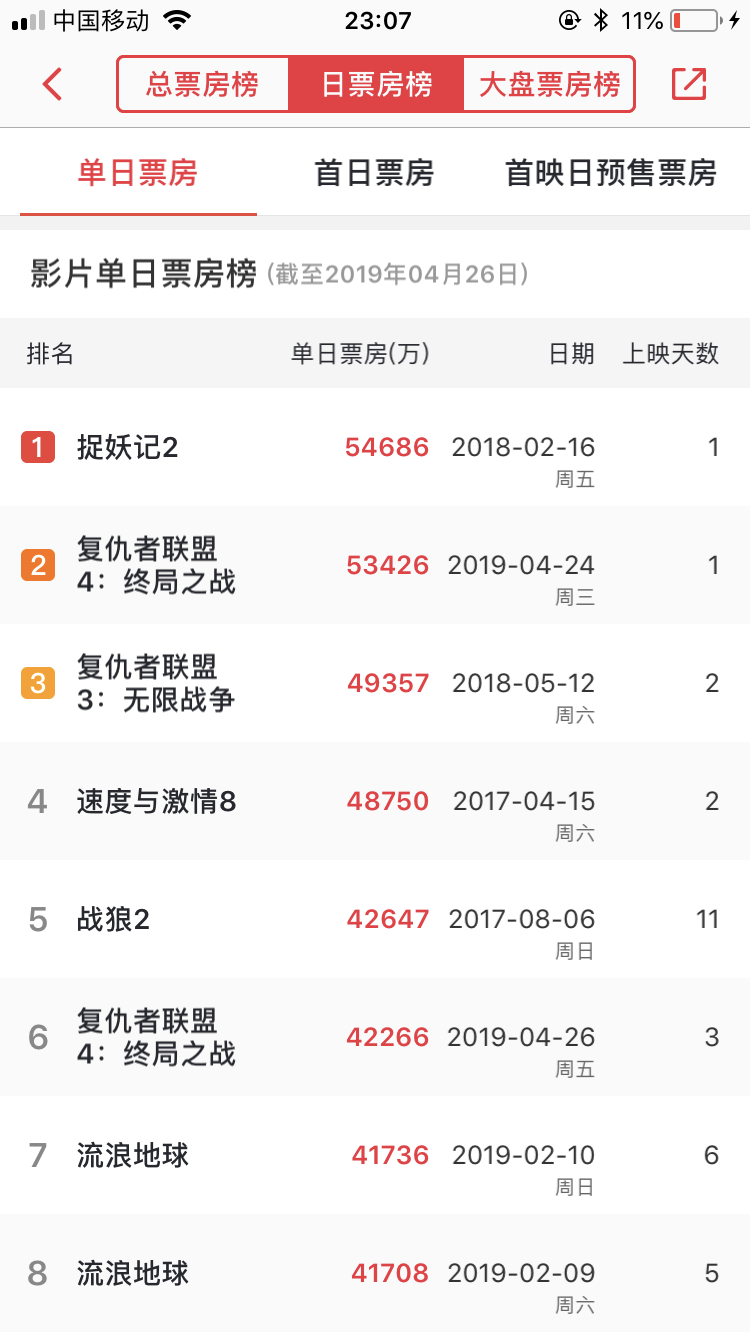Open the 捉妖记2 entry ranked first
Screen dimensions: 750x1334
pyautogui.click(x=375, y=447)
